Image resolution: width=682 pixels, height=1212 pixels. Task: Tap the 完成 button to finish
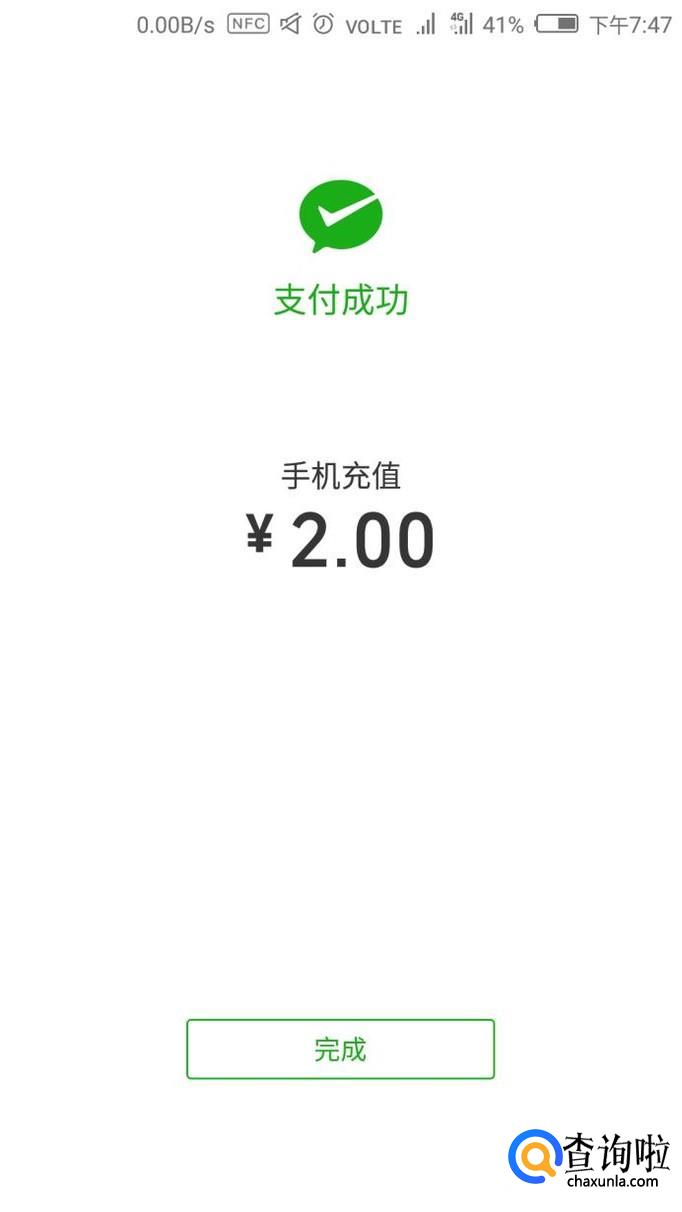tap(340, 1049)
